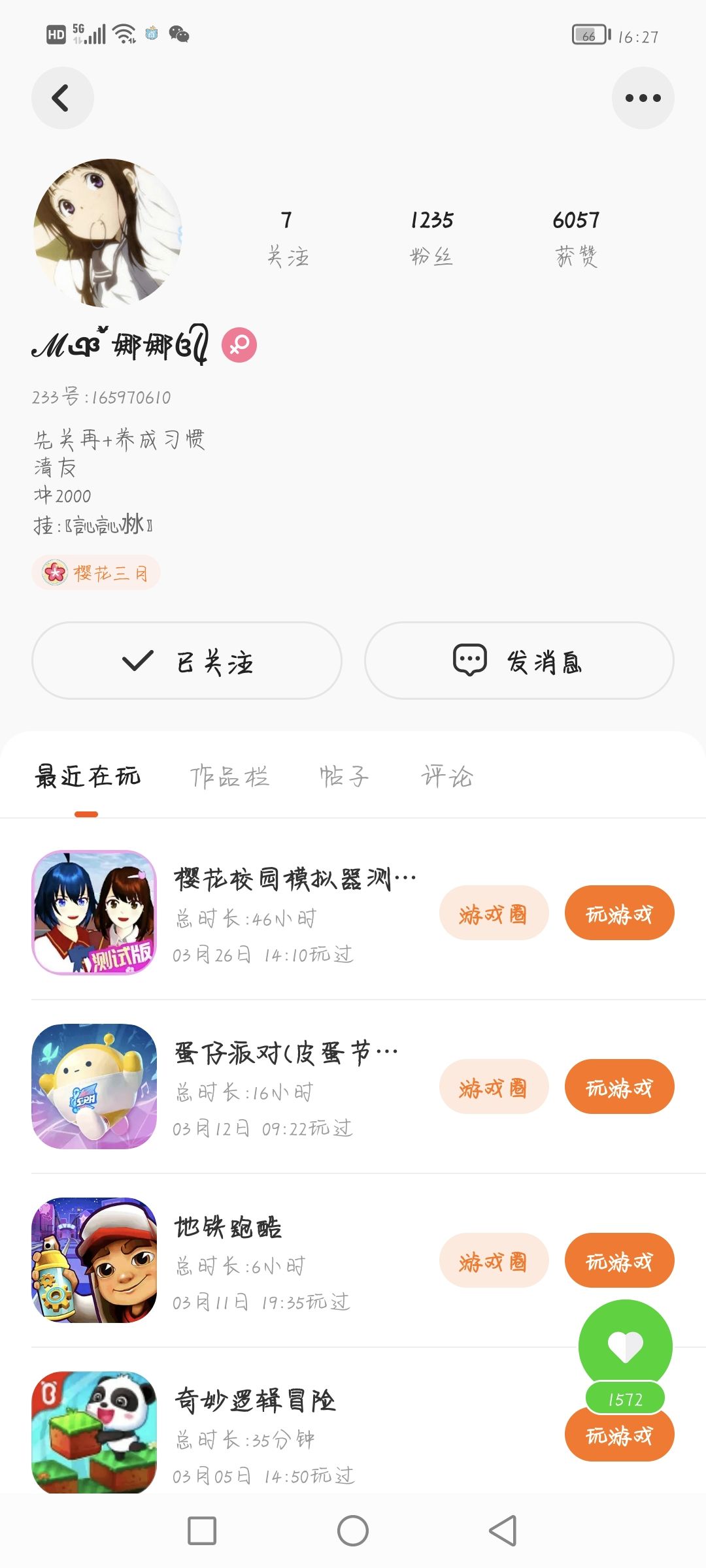Open the 粉丝 followers list

pyautogui.click(x=431, y=238)
